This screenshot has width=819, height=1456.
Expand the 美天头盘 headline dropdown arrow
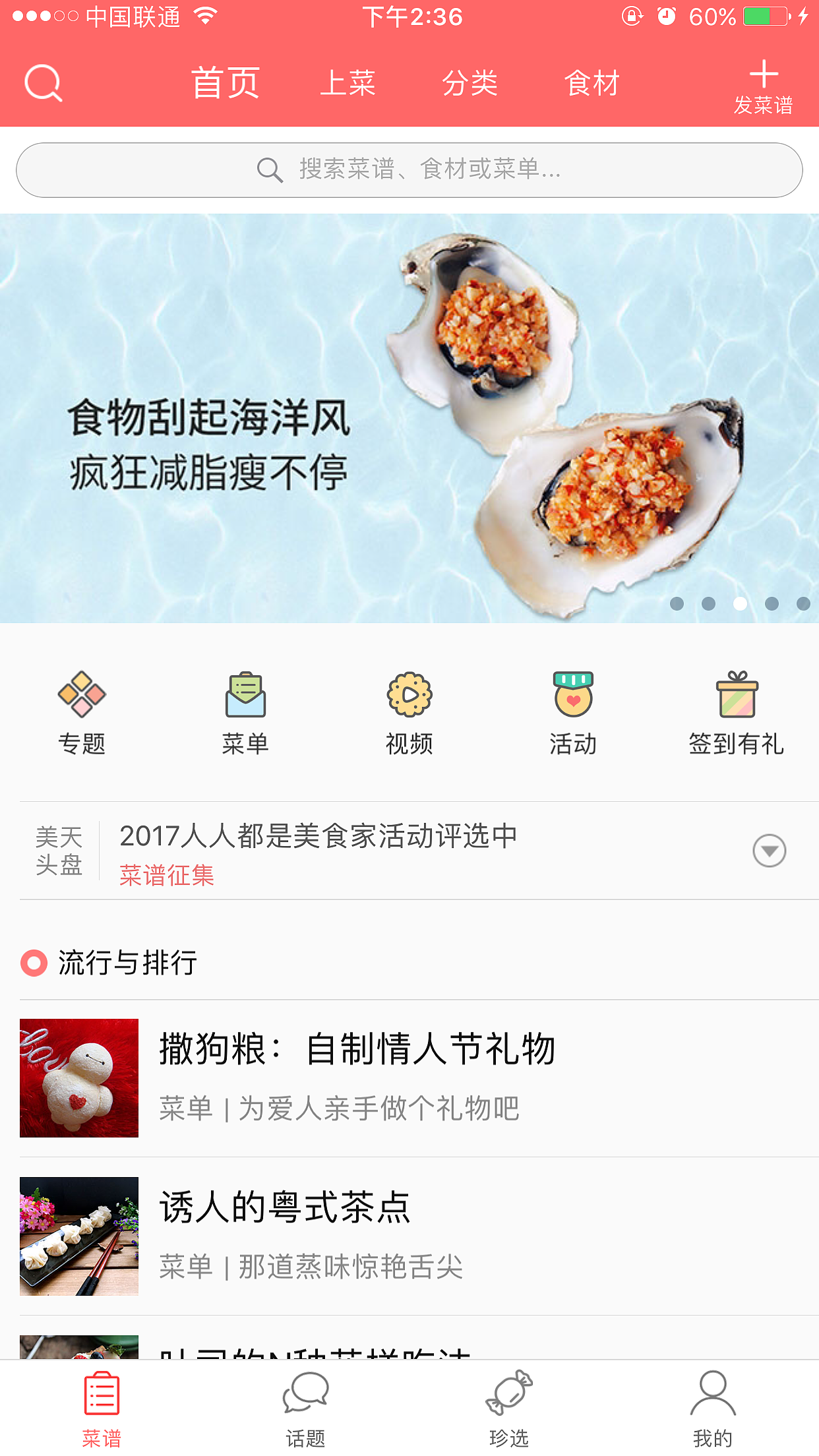click(x=769, y=851)
